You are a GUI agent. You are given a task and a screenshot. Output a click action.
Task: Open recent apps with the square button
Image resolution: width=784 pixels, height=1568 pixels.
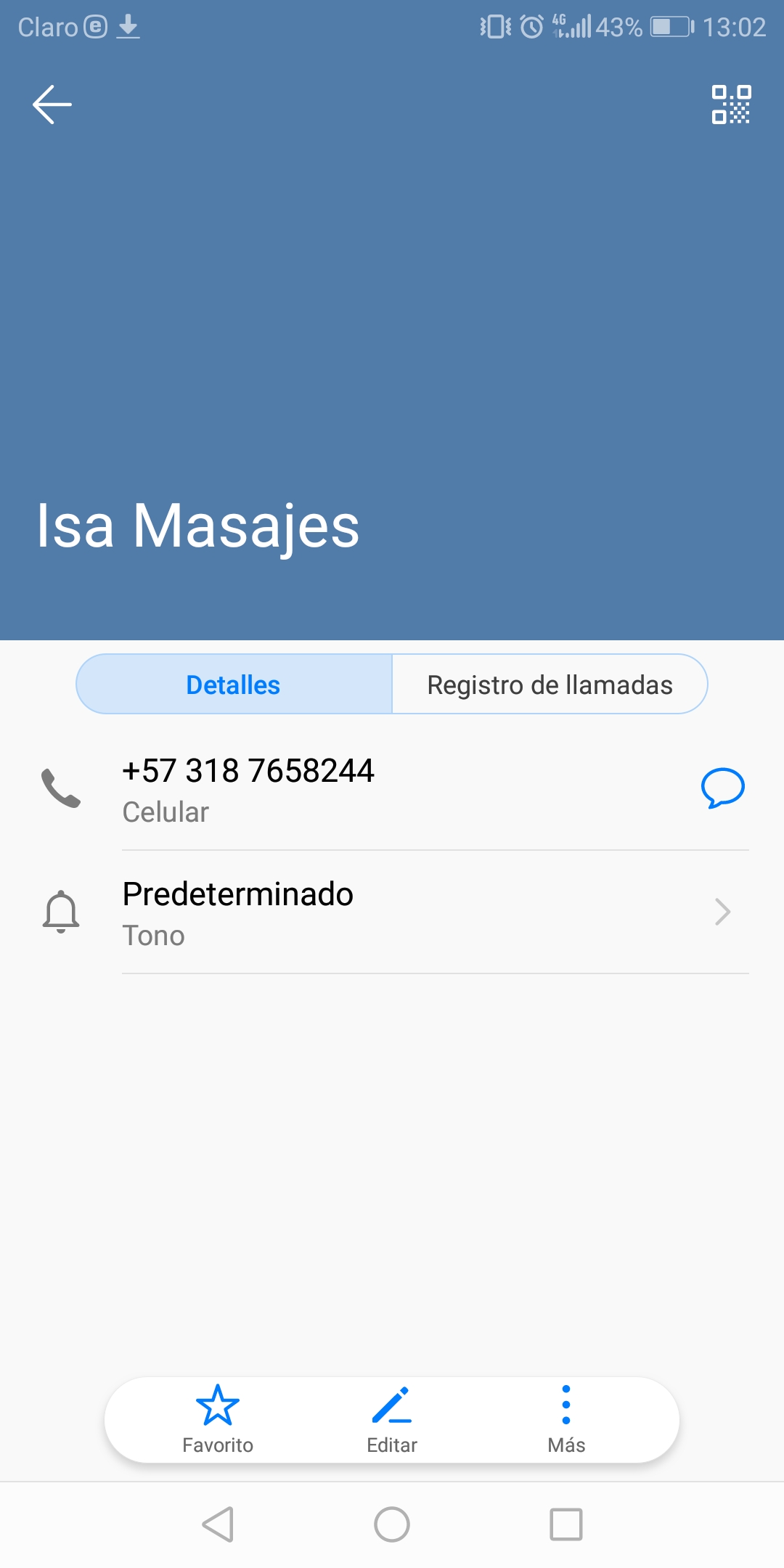pyautogui.click(x=566, y=1524)
